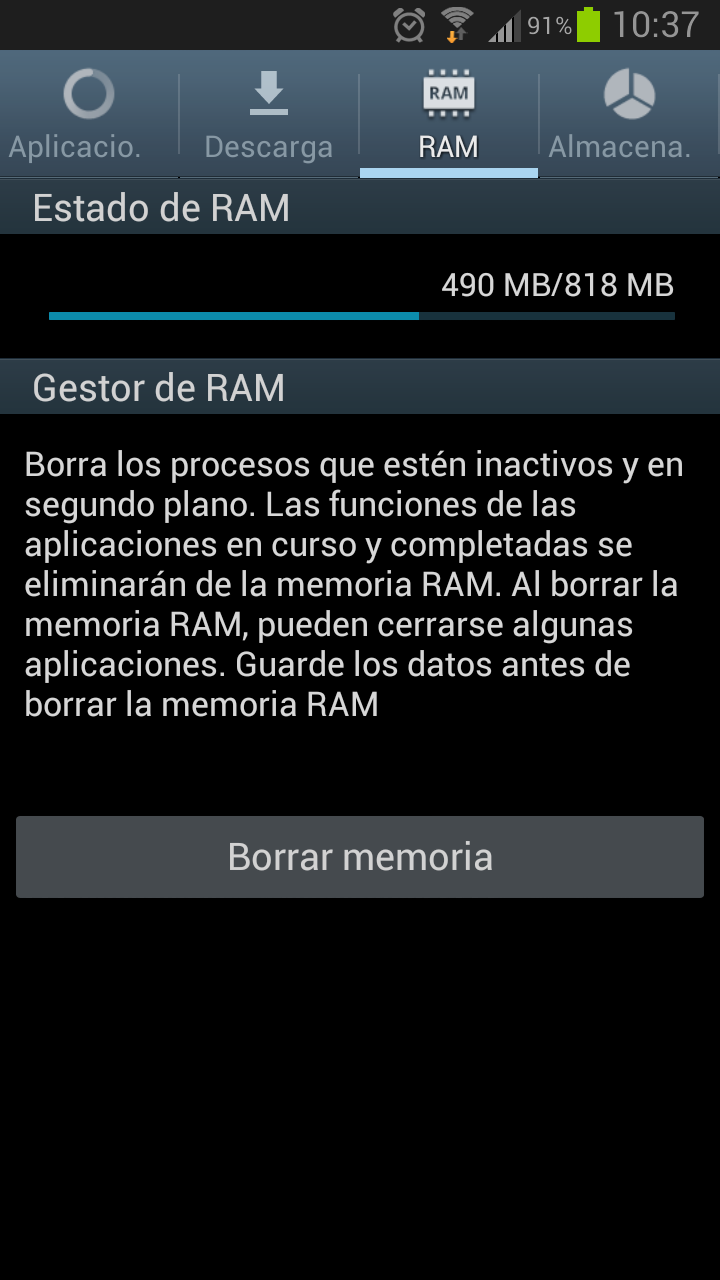Go to the Almacena. tab
The height and width of the screenshot is (1280, 720).
point(628,115)
